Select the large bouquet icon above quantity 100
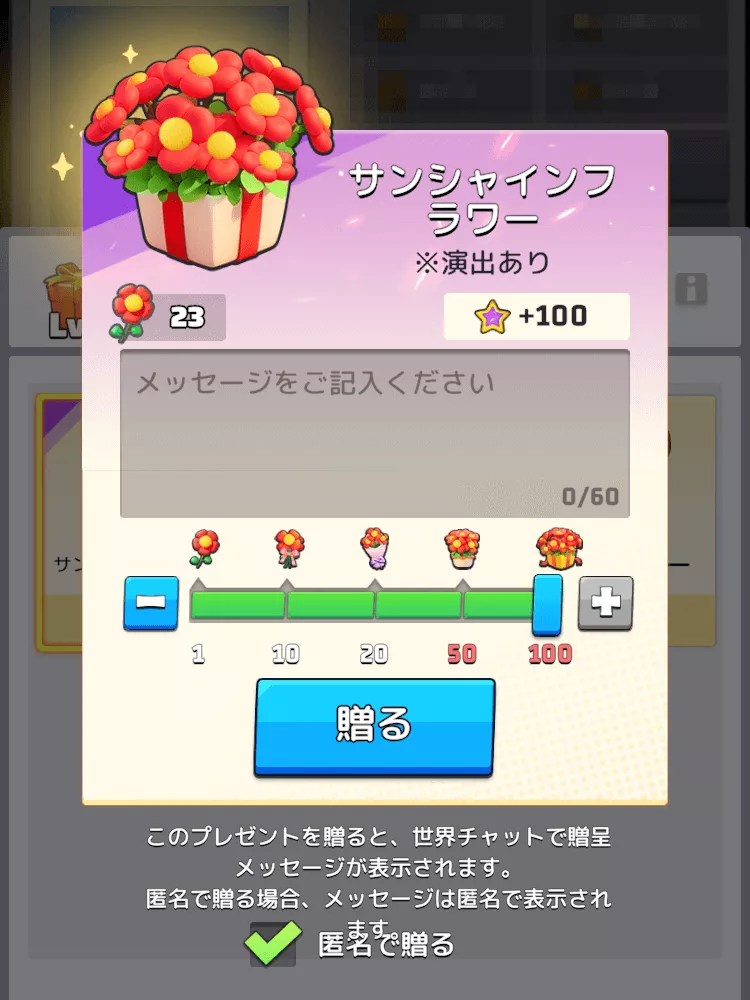This screenshot has height=1000, width=750. coord(560,548)
